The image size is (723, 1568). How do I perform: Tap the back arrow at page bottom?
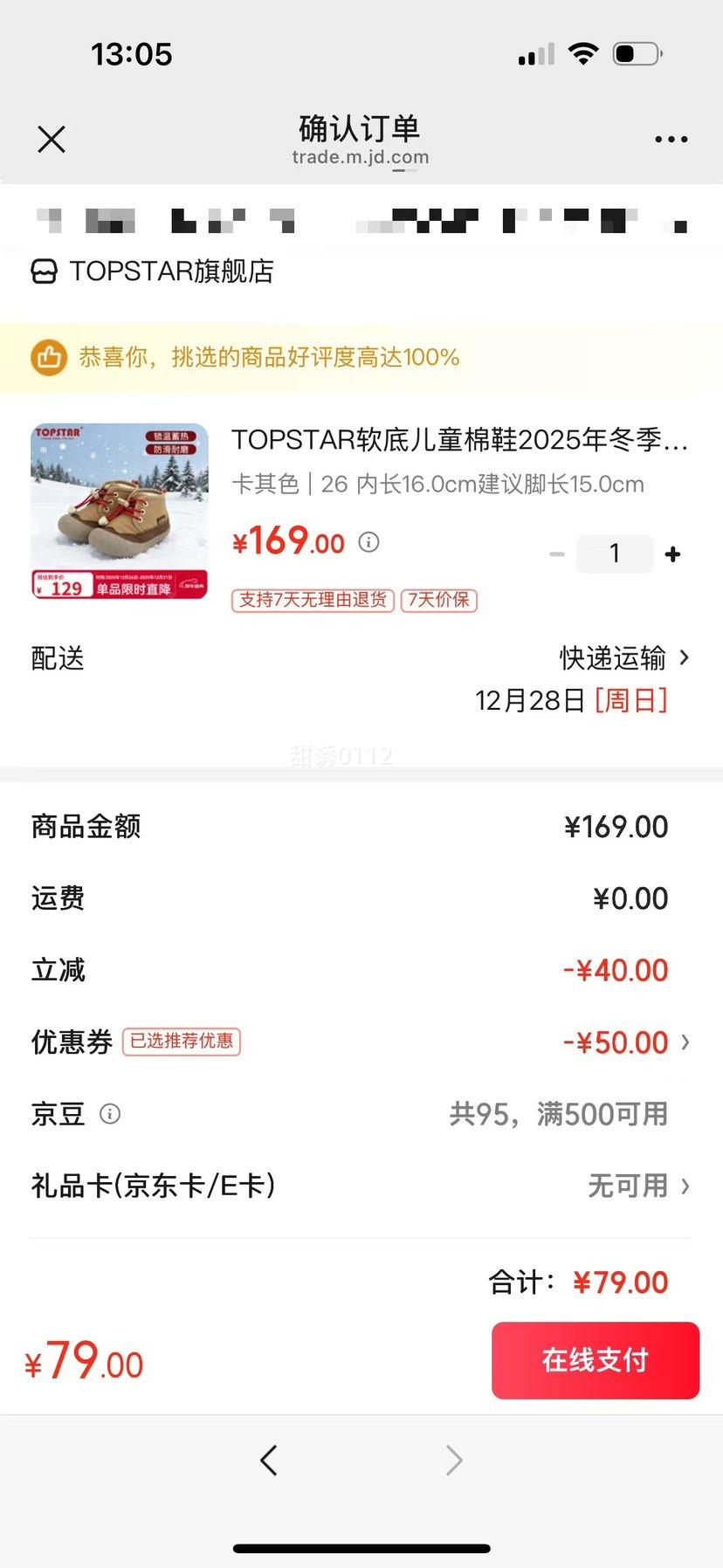coord(269,1460)
